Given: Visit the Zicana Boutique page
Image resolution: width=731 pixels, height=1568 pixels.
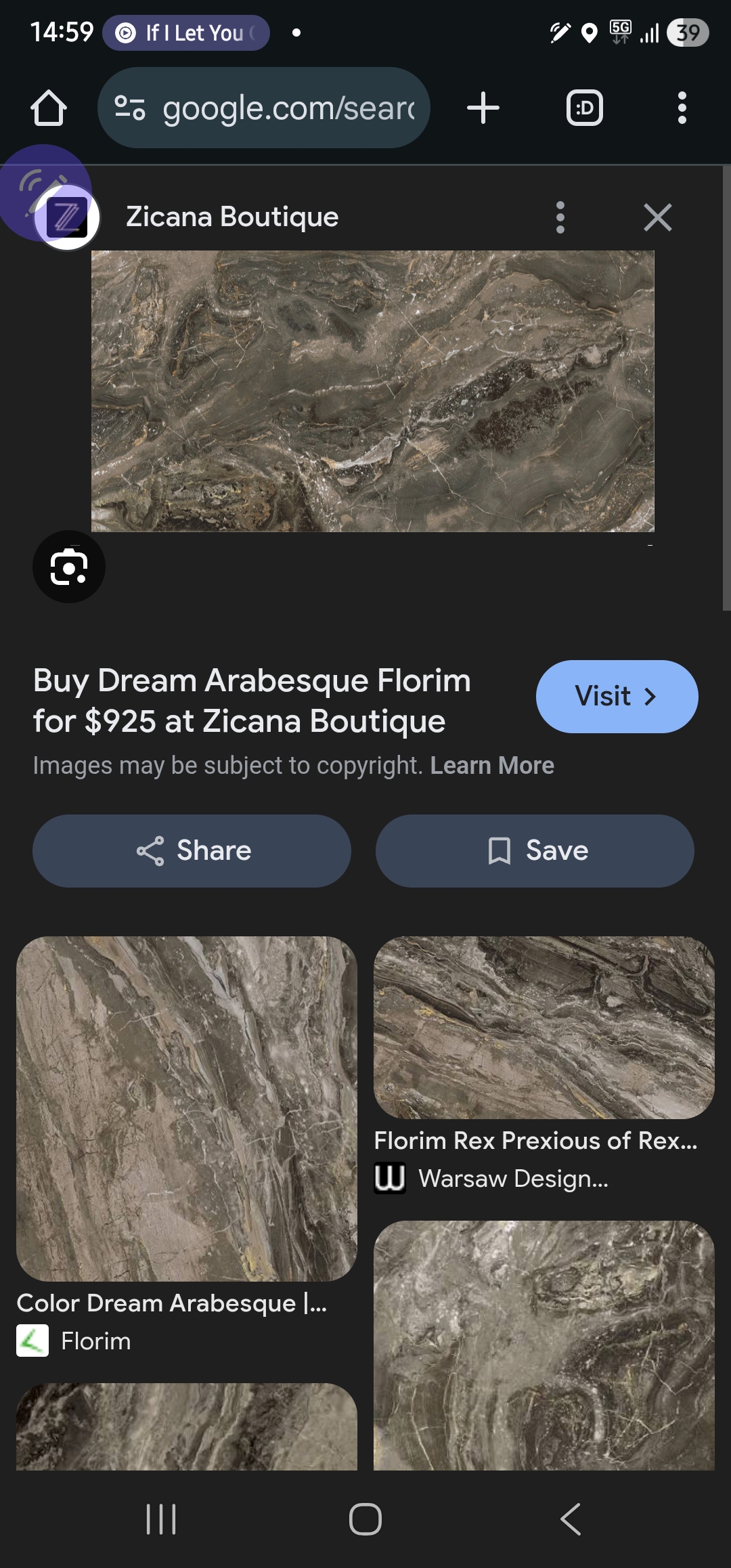Looking at the screenshot, I should tap(616, 697).
